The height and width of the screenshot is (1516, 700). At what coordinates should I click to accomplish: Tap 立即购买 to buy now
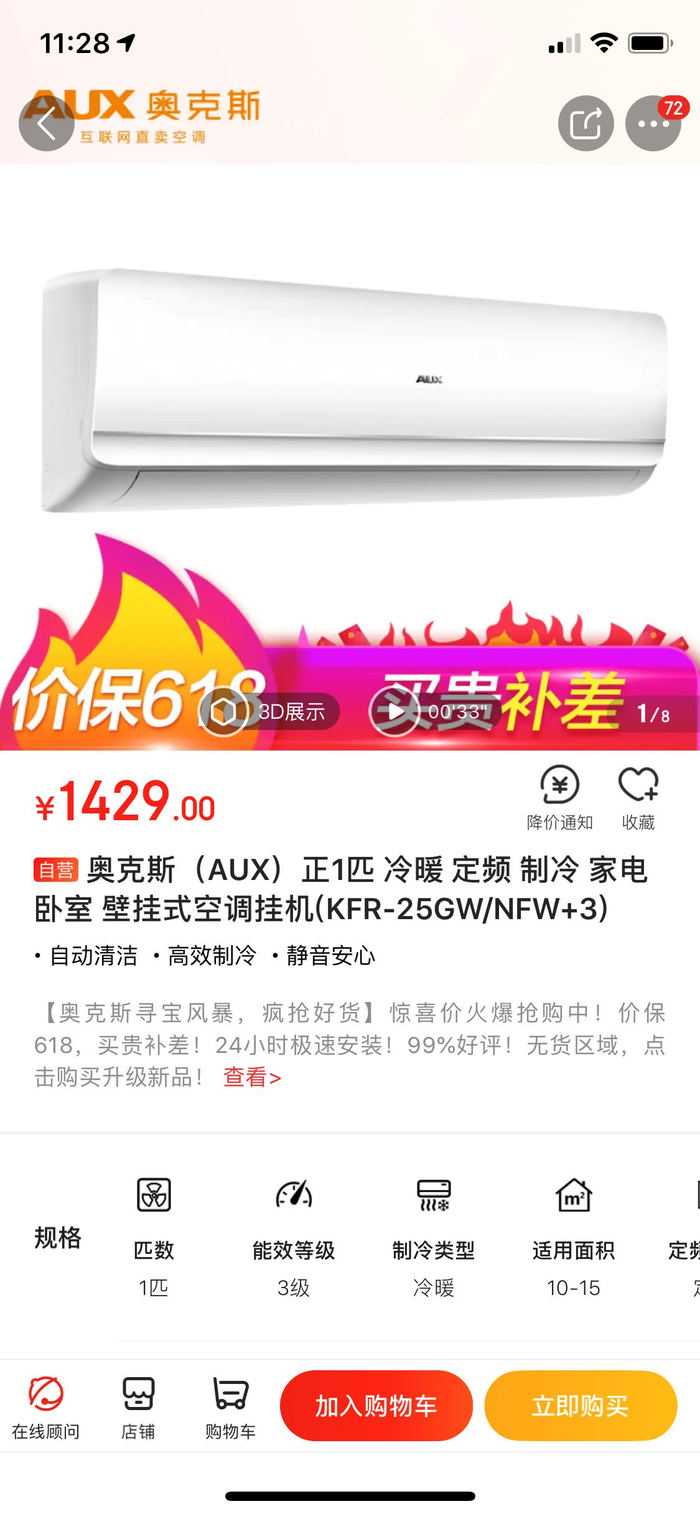point(580,1406)
